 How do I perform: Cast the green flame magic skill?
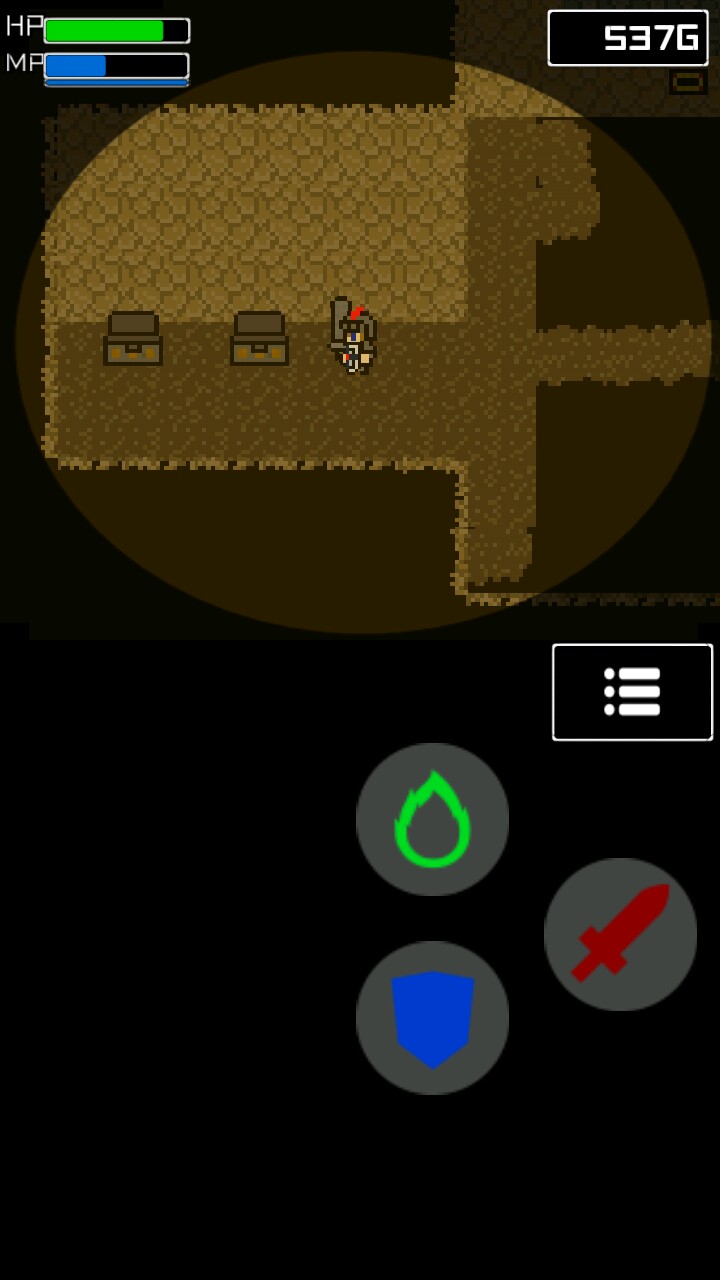click(432, 819)
